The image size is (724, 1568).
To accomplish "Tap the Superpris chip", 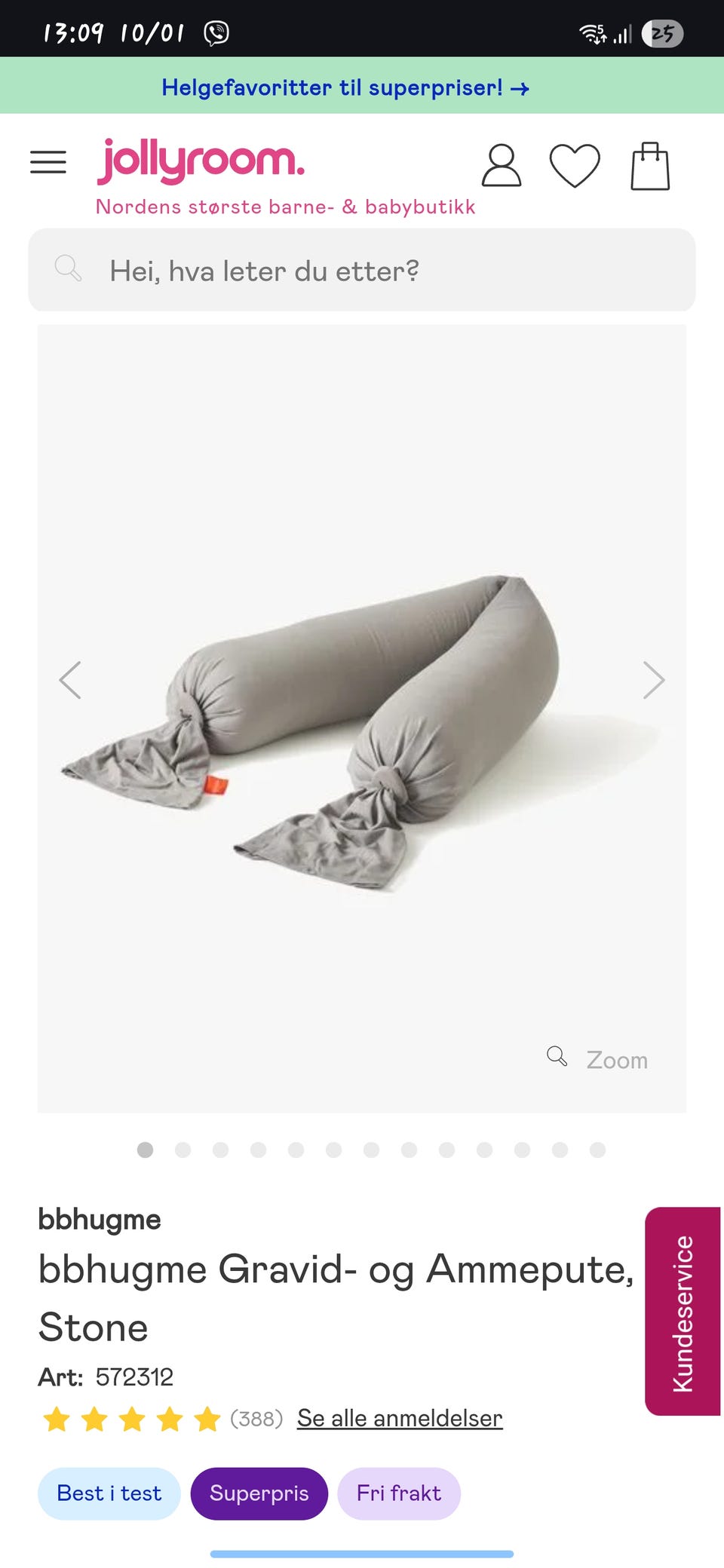I will point(259,1493).
